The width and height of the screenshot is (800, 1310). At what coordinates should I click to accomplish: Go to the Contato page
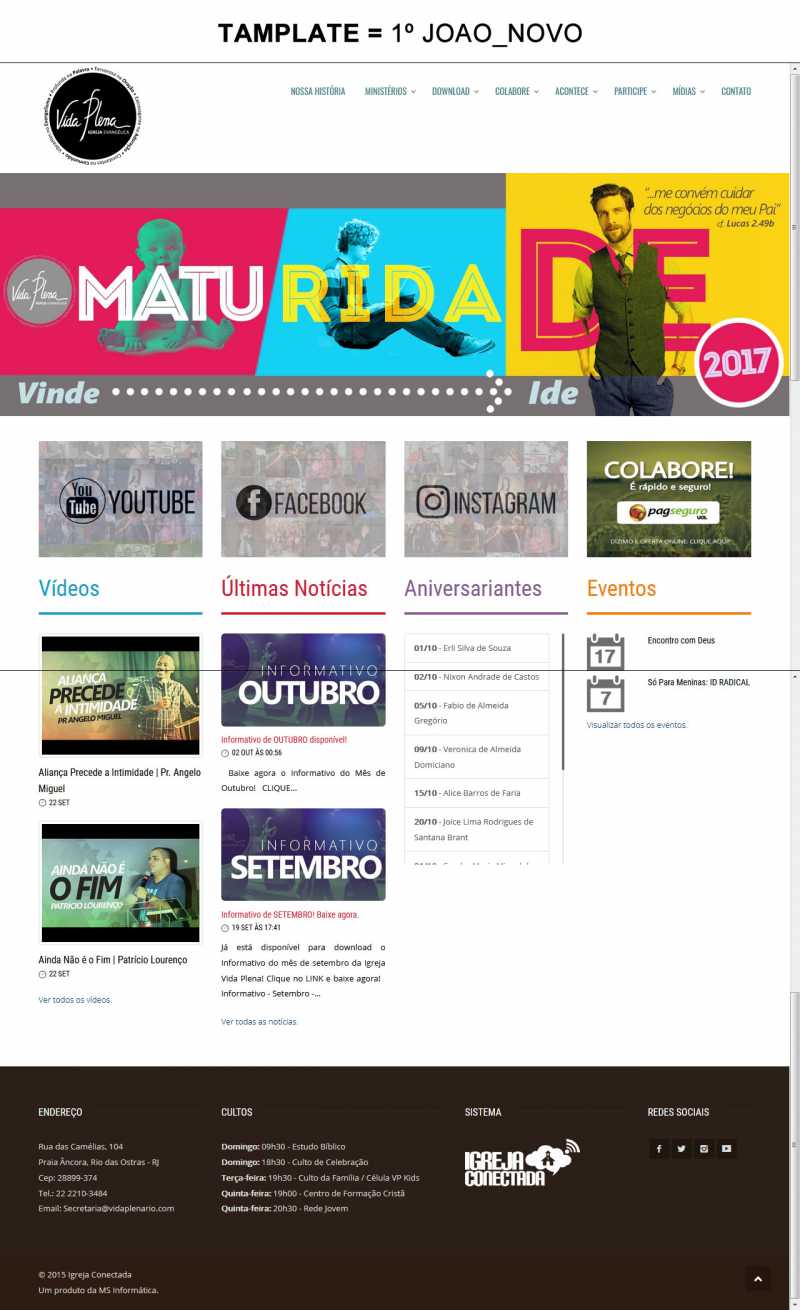tap(736, 91)
